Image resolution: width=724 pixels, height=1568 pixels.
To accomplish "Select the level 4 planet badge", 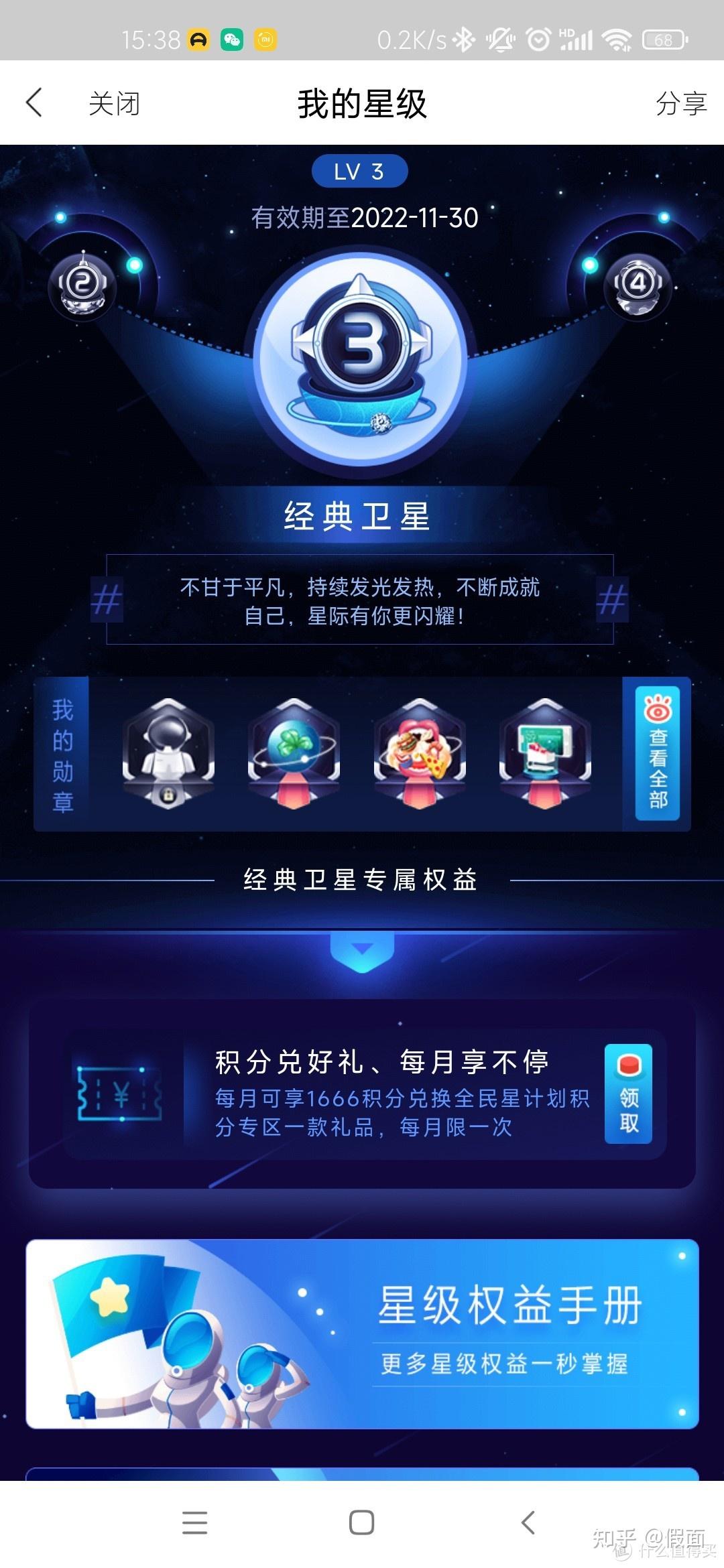I will [x=638, y=285].
